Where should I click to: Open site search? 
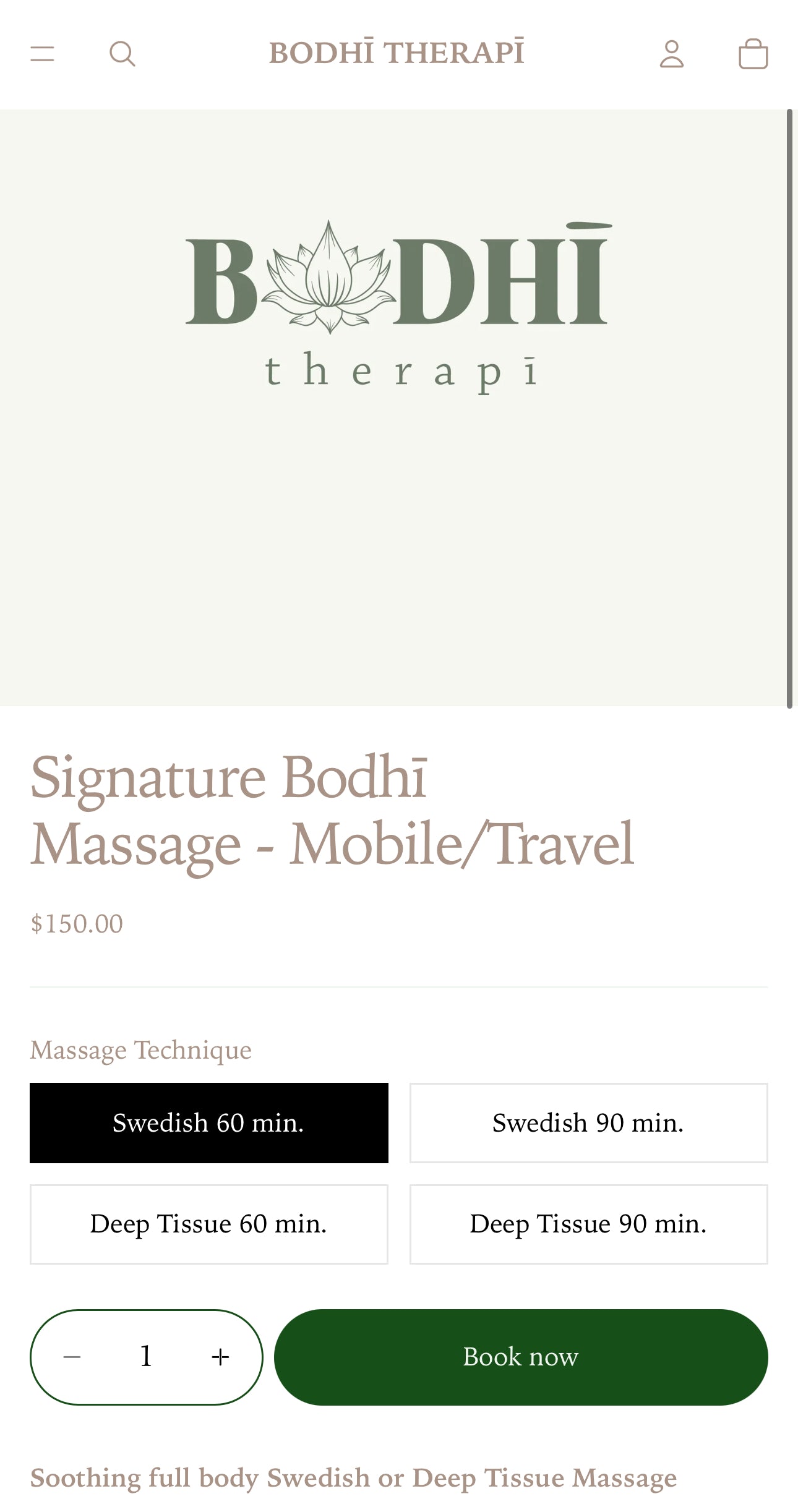point(122,54)
